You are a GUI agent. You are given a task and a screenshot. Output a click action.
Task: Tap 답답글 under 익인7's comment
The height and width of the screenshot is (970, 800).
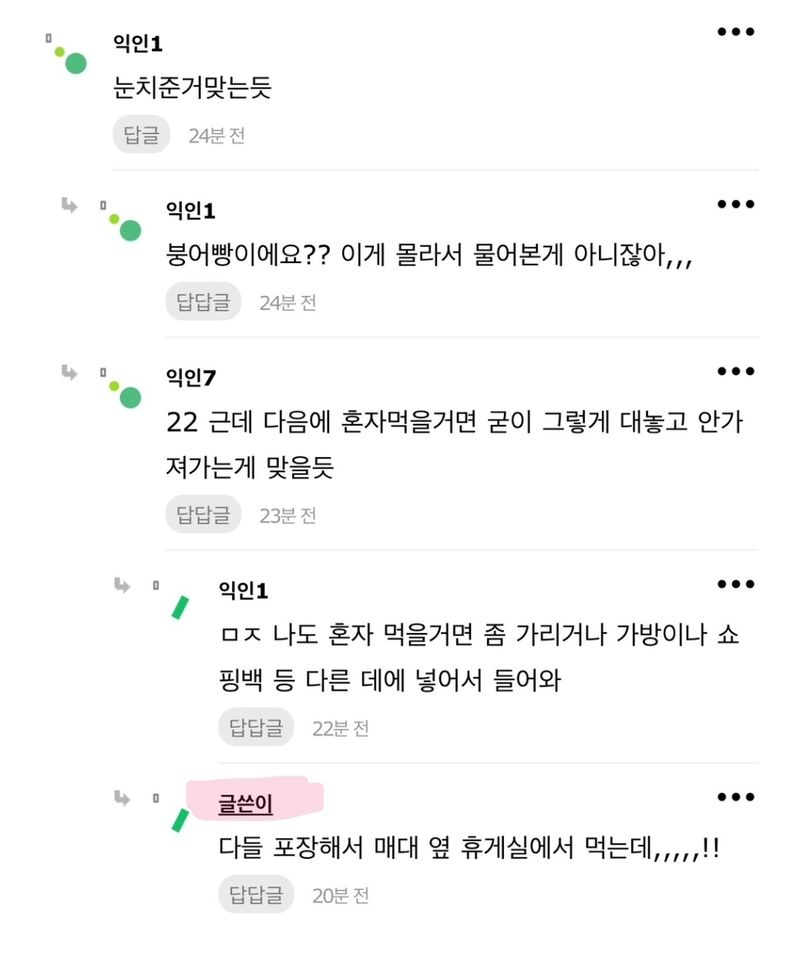[203, 516]
